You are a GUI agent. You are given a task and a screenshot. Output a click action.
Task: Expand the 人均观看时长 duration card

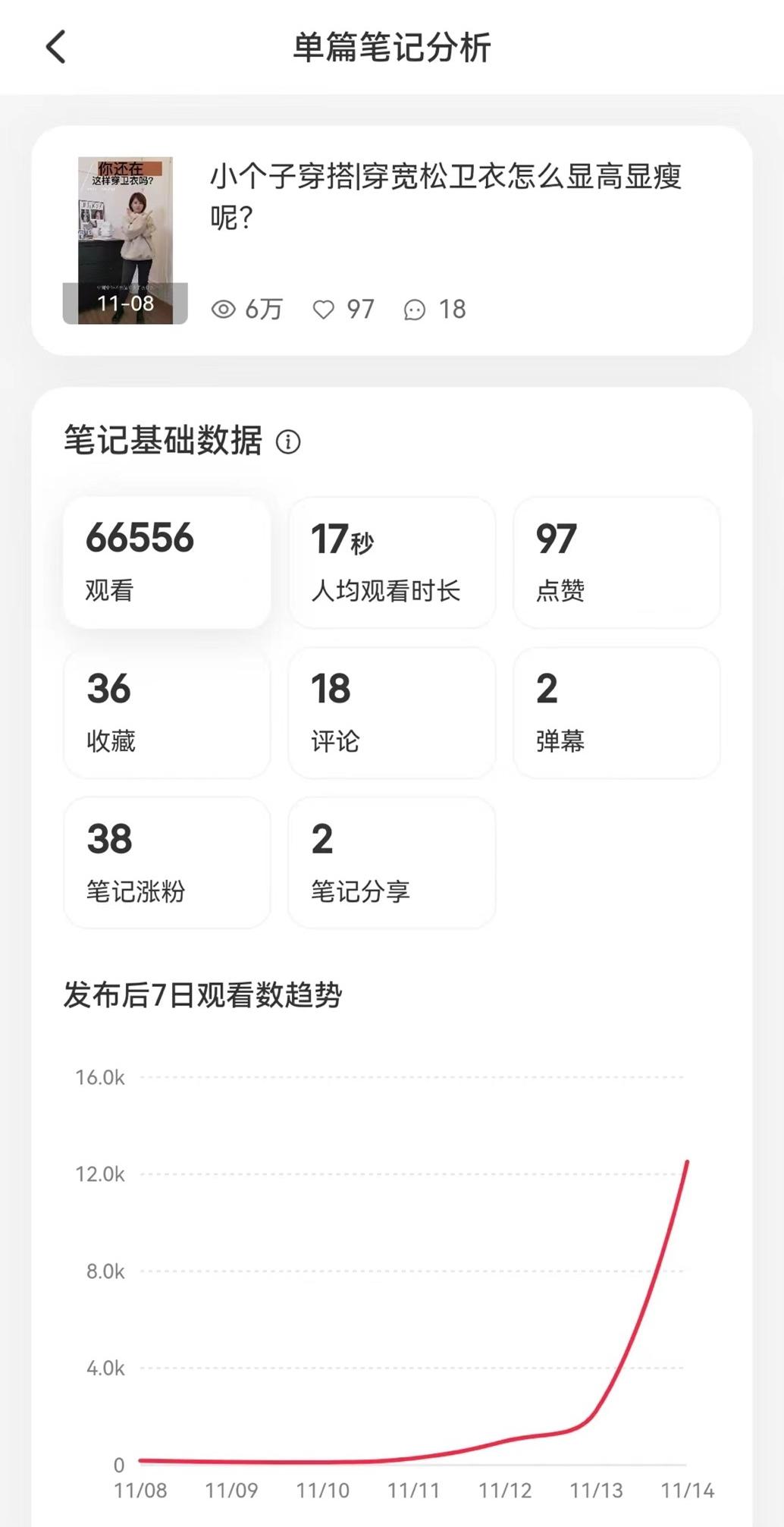click(x=391, y=561)
